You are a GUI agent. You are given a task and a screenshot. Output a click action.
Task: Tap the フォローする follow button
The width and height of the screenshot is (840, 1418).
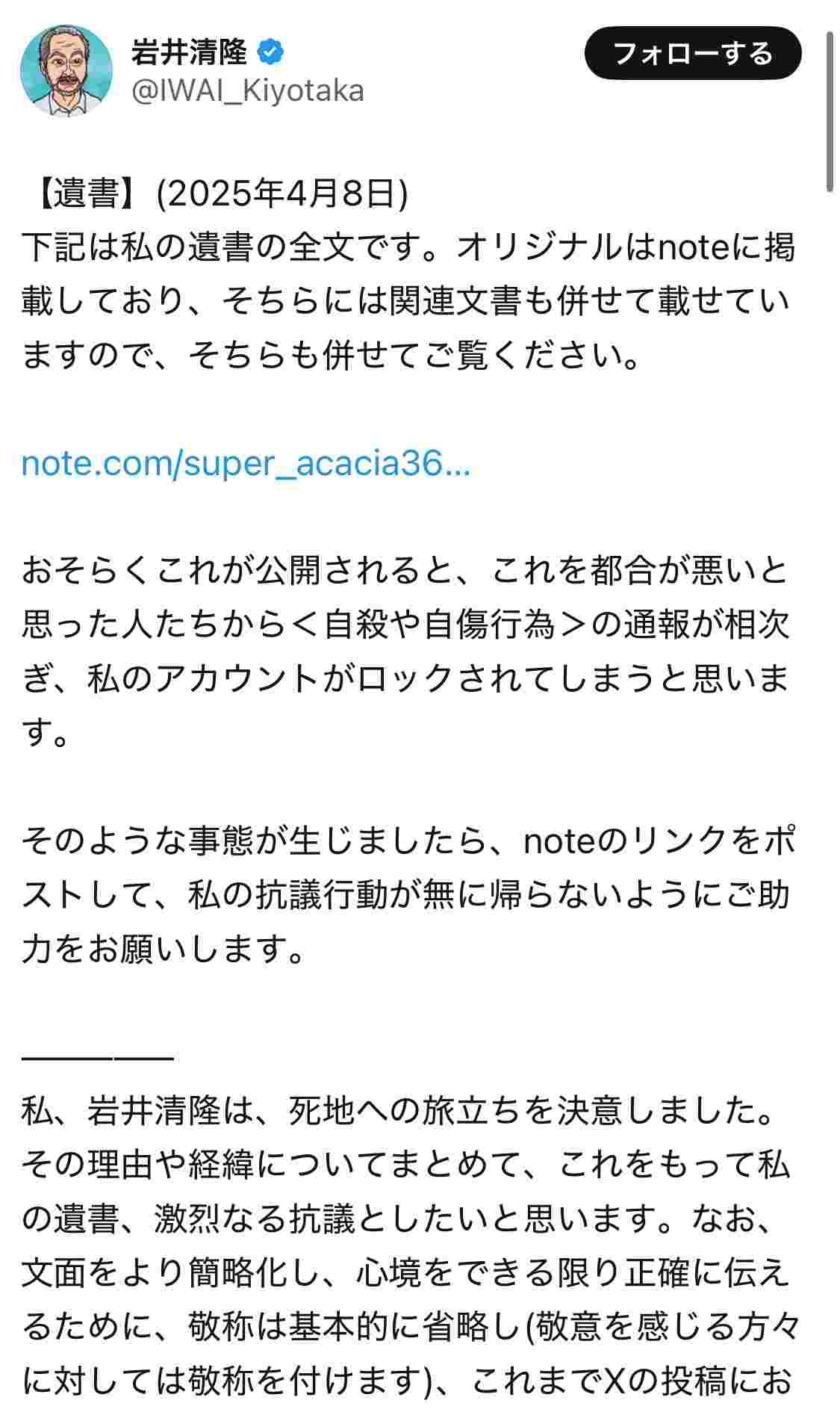click(692, 53)
